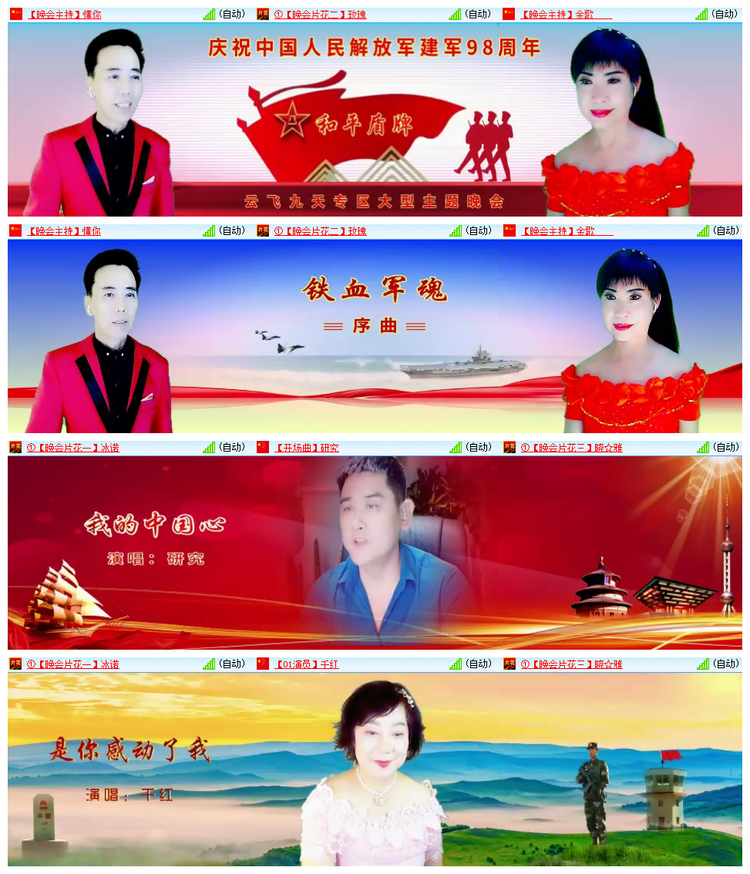Image resolution: width=750 pixels, height=874 pixels.
Task: Click the China flag icon beside 玫瑰's name
Action: tap(262, 10)
